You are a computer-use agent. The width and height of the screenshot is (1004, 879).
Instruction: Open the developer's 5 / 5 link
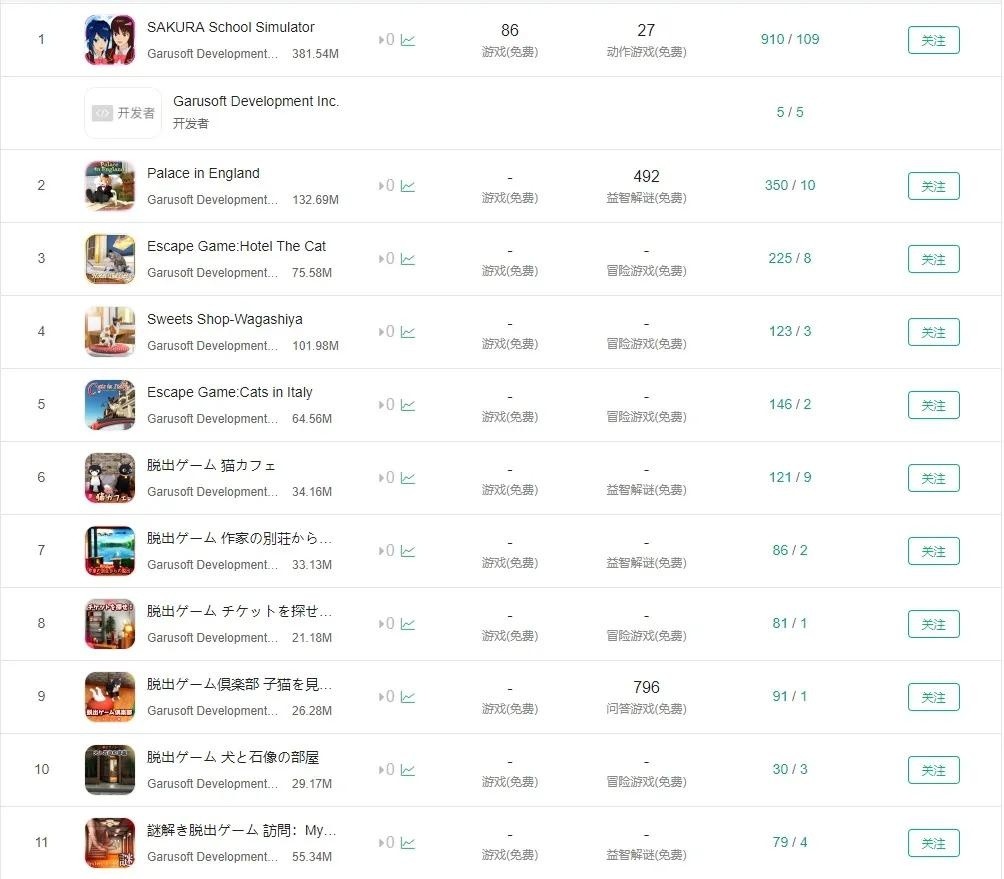click(789, 113)
